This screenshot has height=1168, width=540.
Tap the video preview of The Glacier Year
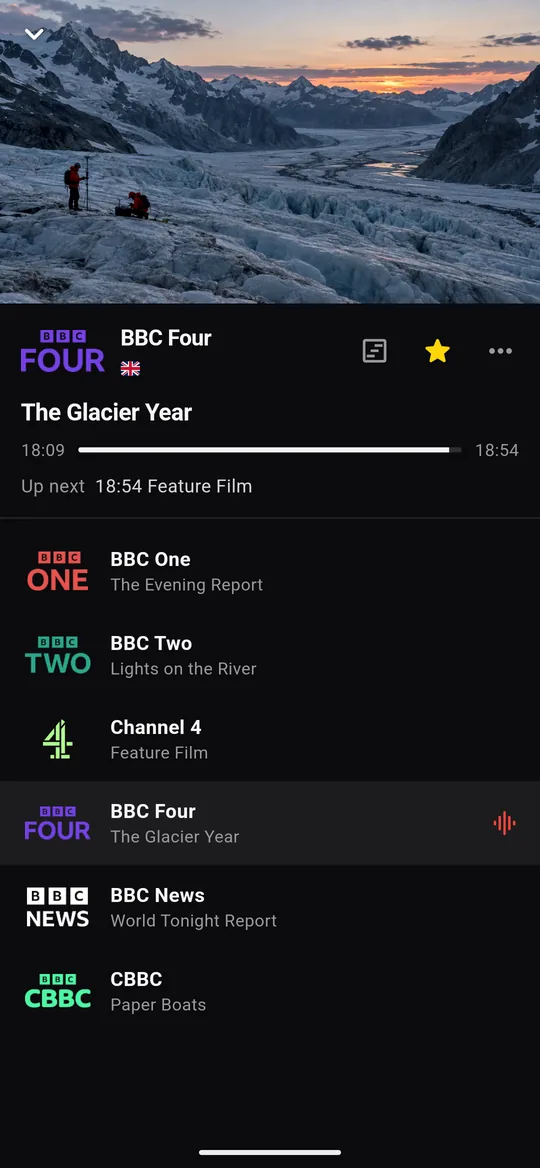click(270, 152)
